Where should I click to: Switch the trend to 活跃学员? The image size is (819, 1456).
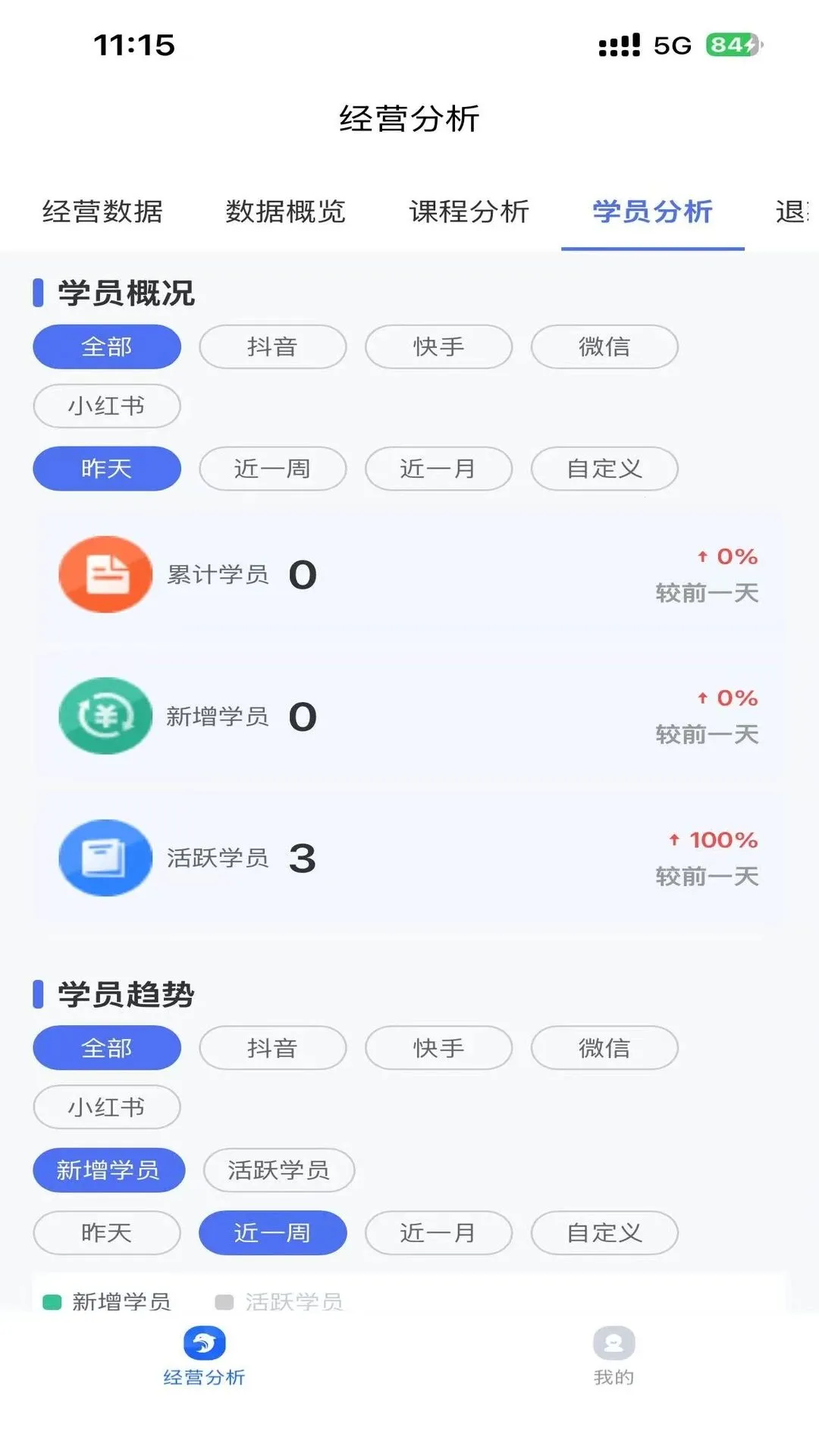(x=279, y=1170)
